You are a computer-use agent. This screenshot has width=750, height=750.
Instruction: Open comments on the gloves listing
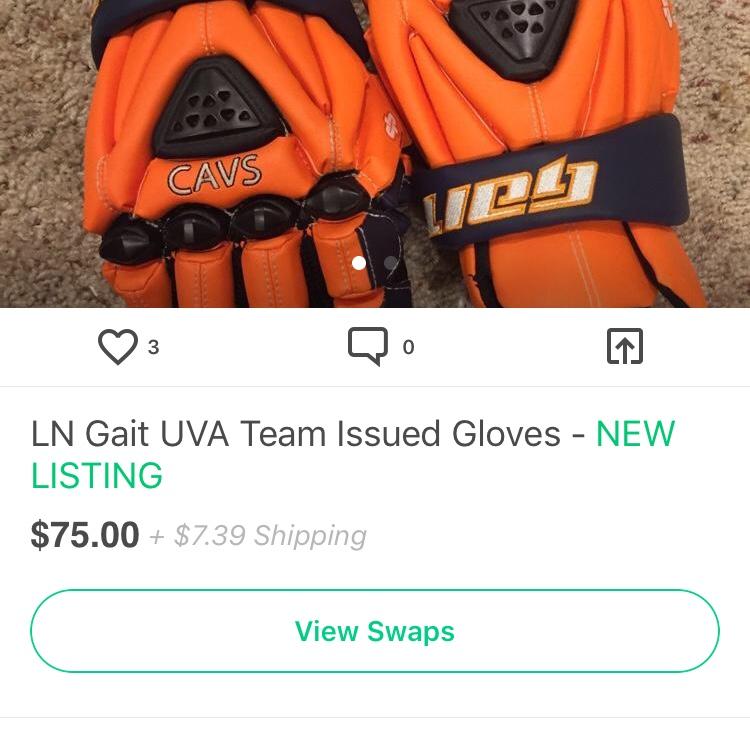(367, 347)
